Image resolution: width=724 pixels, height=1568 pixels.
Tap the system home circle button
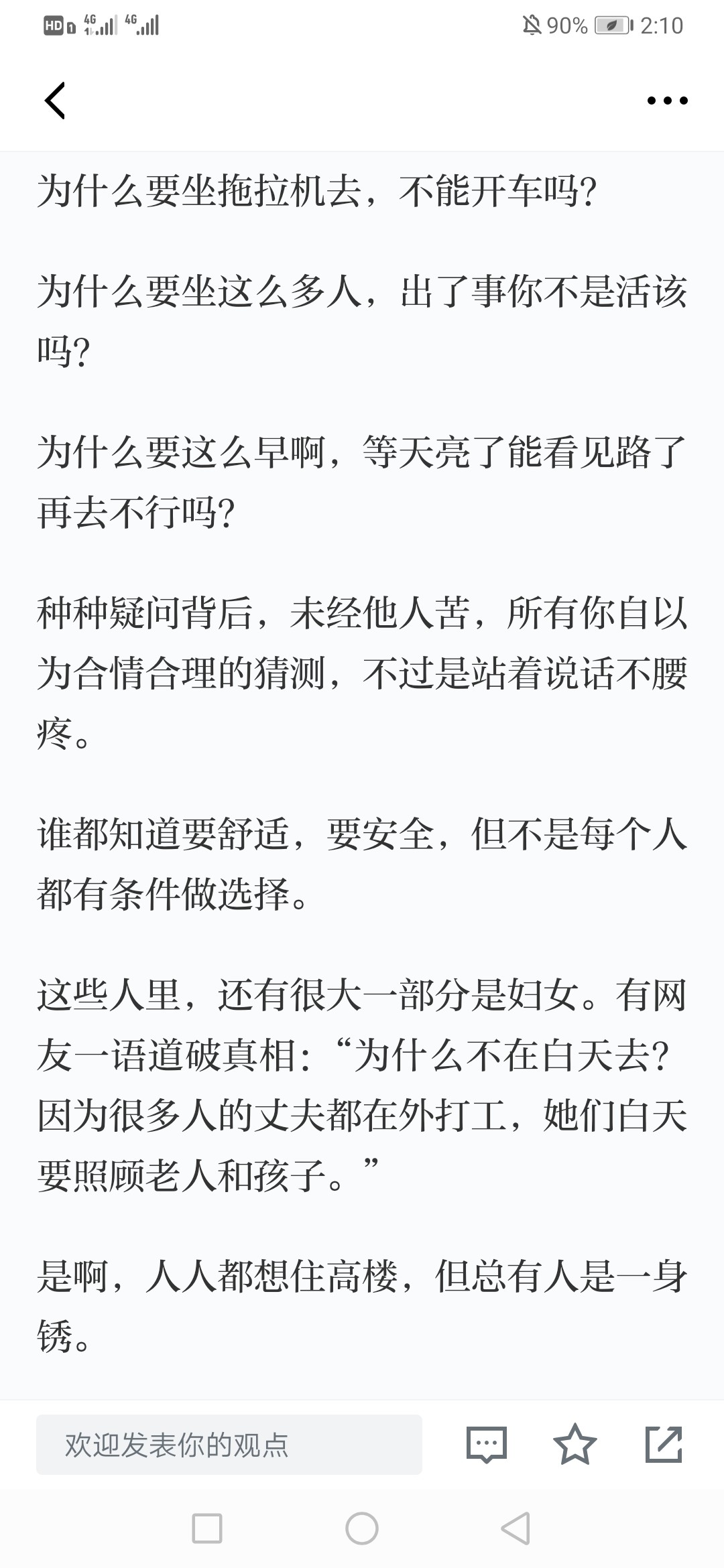362,1528
